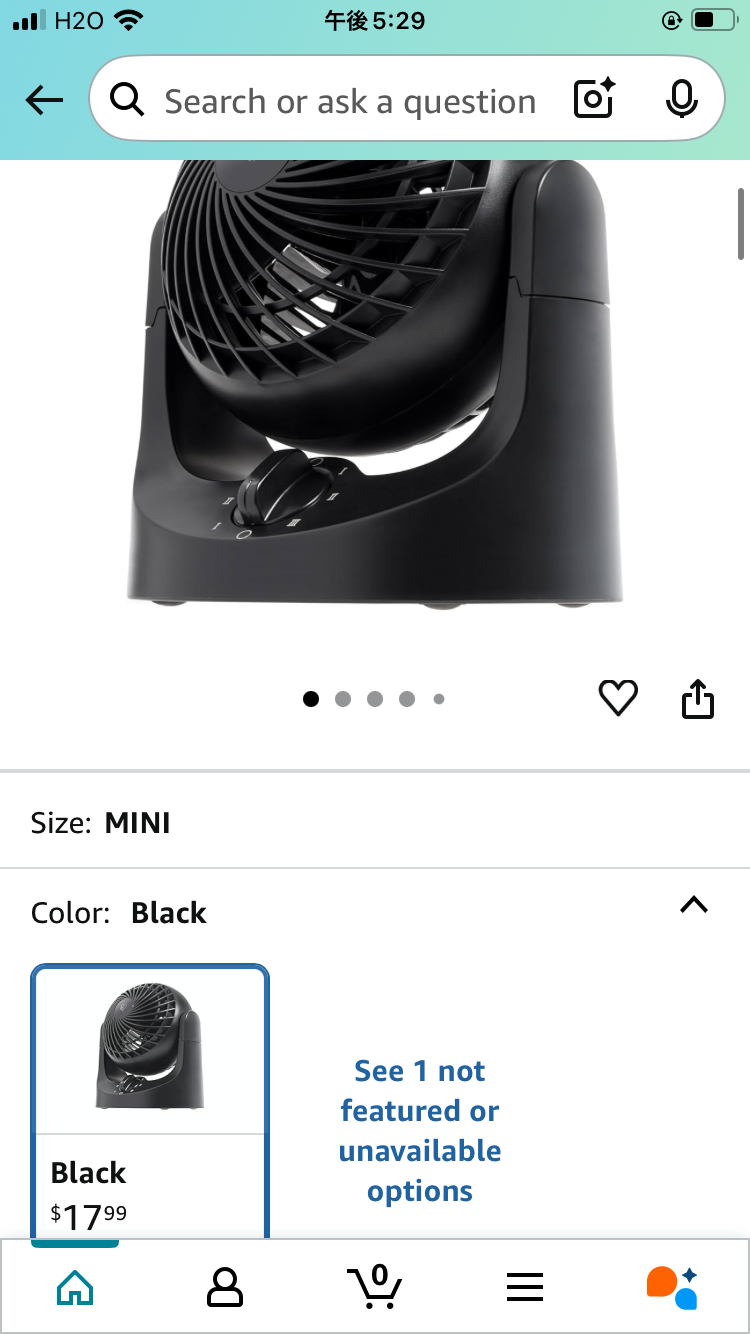Open the shopping cart
This screenshot has height=1334, width=750.
pos(375,1286)
